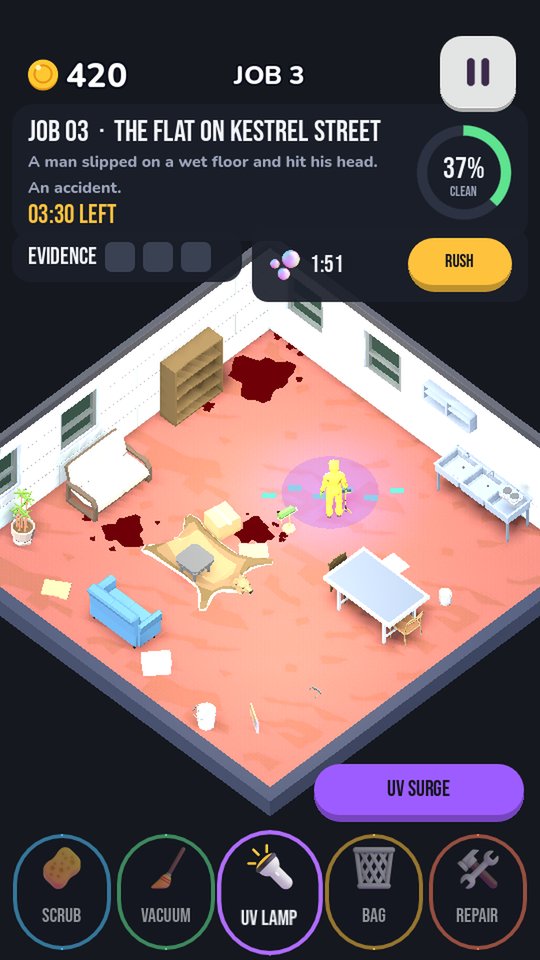The height and width of the screenshot is (960, 540).
Task: Switch to the Vacuum tool
Action: point(166,884)
